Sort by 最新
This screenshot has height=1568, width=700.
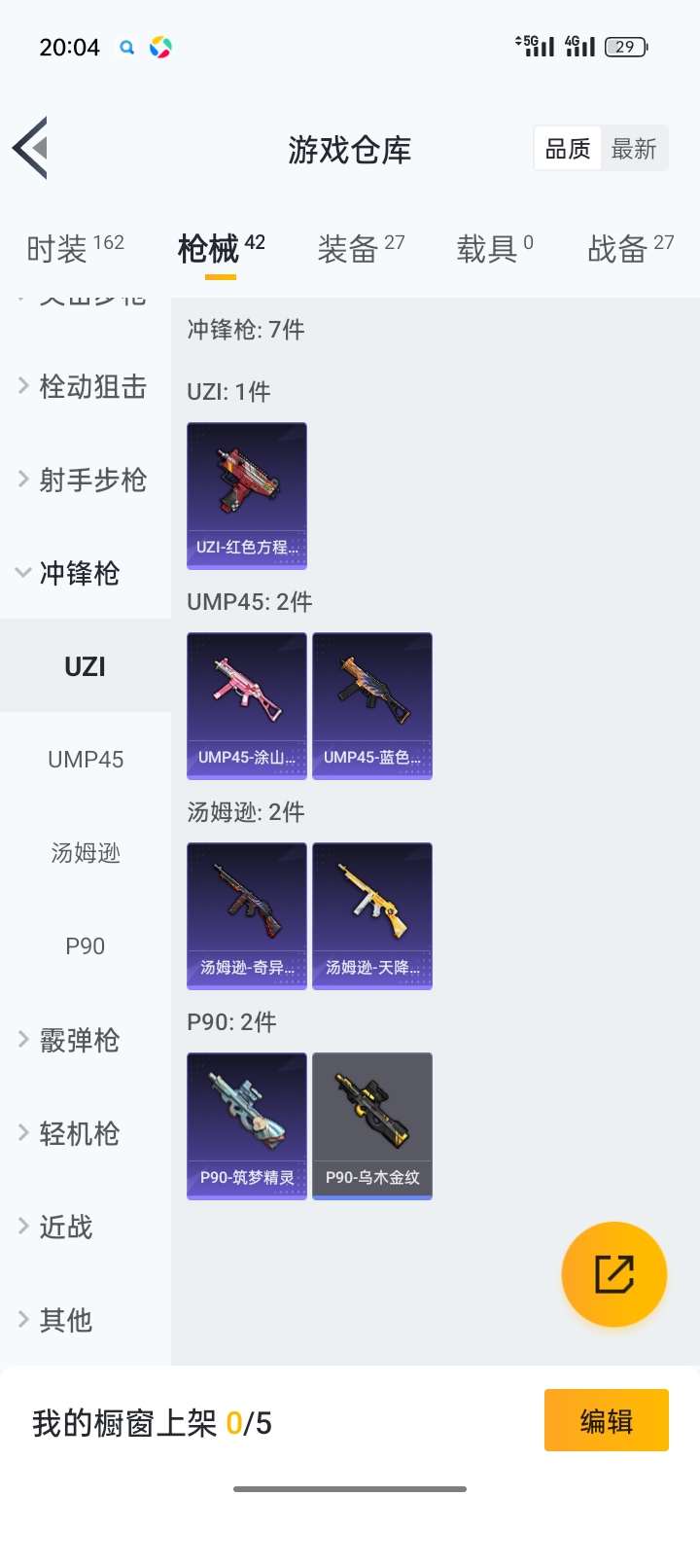pyautogui.click(x=634, y=149)
